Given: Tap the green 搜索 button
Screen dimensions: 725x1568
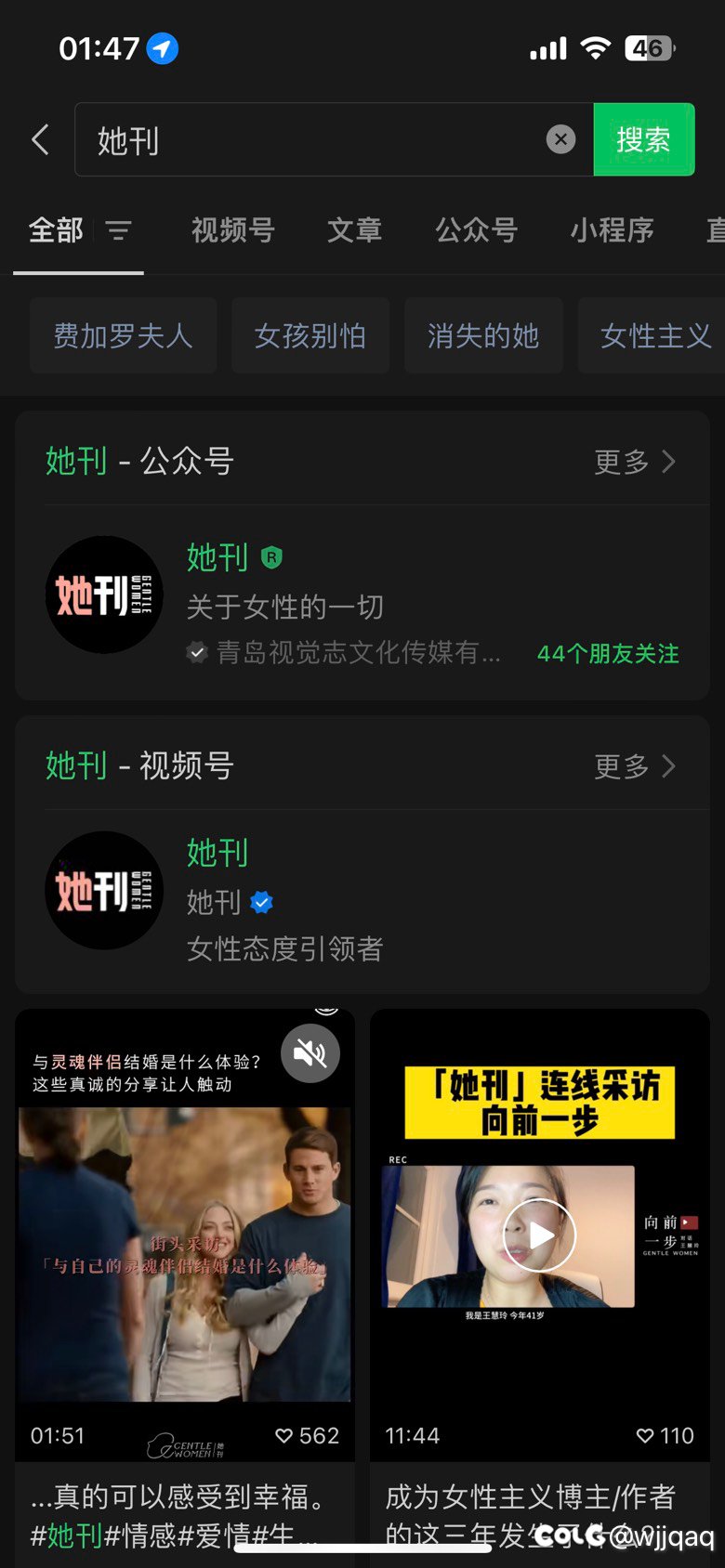Looking at the screenshot, I should [x=643, y=139].
